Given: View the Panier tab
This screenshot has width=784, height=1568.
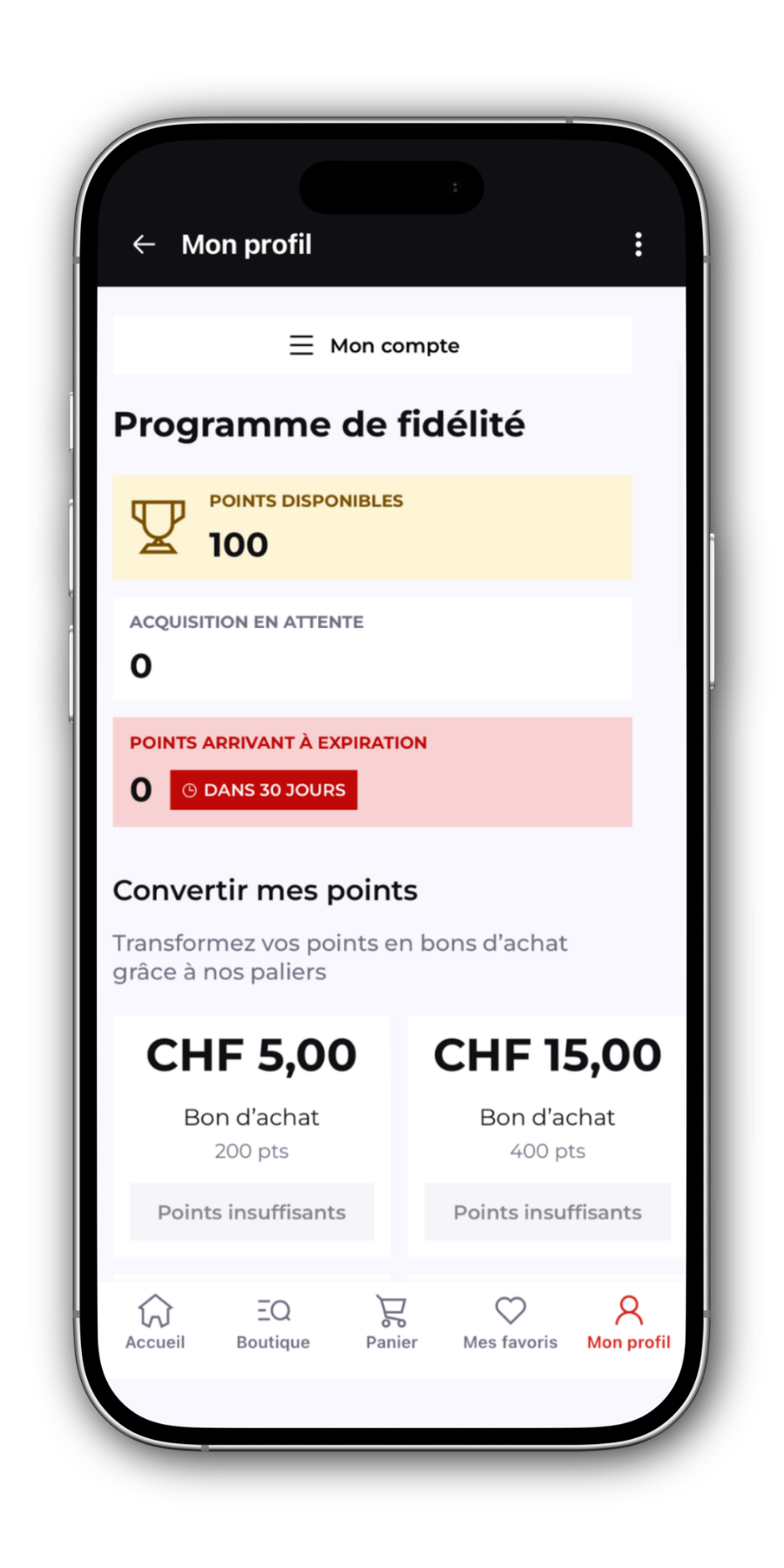Looking at the screenshot, I should 392,1322.
